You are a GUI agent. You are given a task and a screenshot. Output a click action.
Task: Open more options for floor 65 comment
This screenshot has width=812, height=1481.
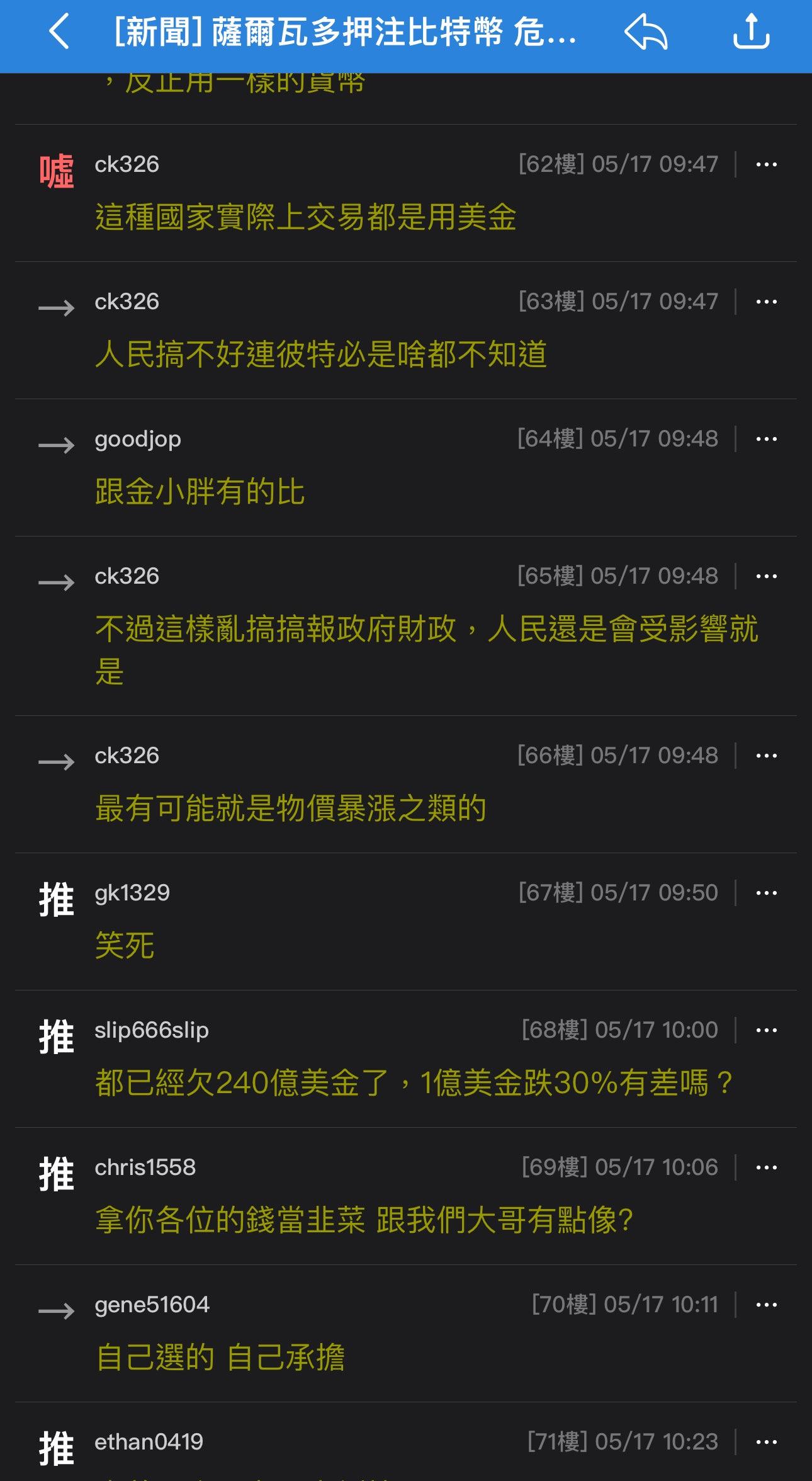point(766,576)
